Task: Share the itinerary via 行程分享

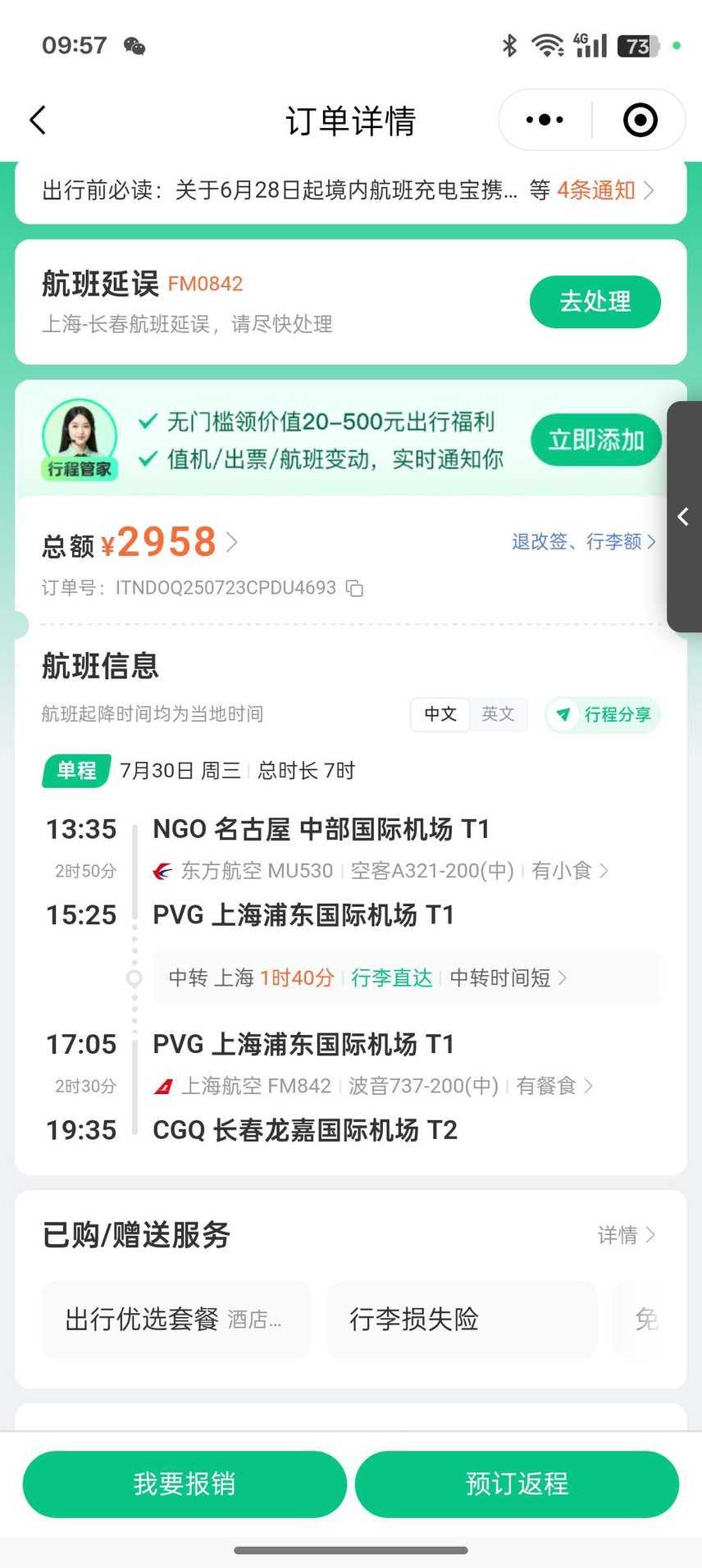Action: click(604, 714)
